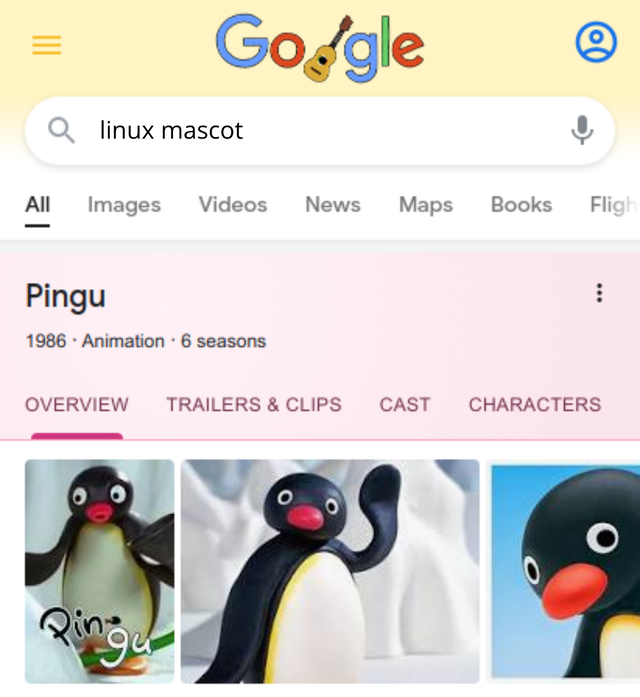Switch to the News tab
The image size is (640, 697).
pyautogui.click(x=332, y=204)
